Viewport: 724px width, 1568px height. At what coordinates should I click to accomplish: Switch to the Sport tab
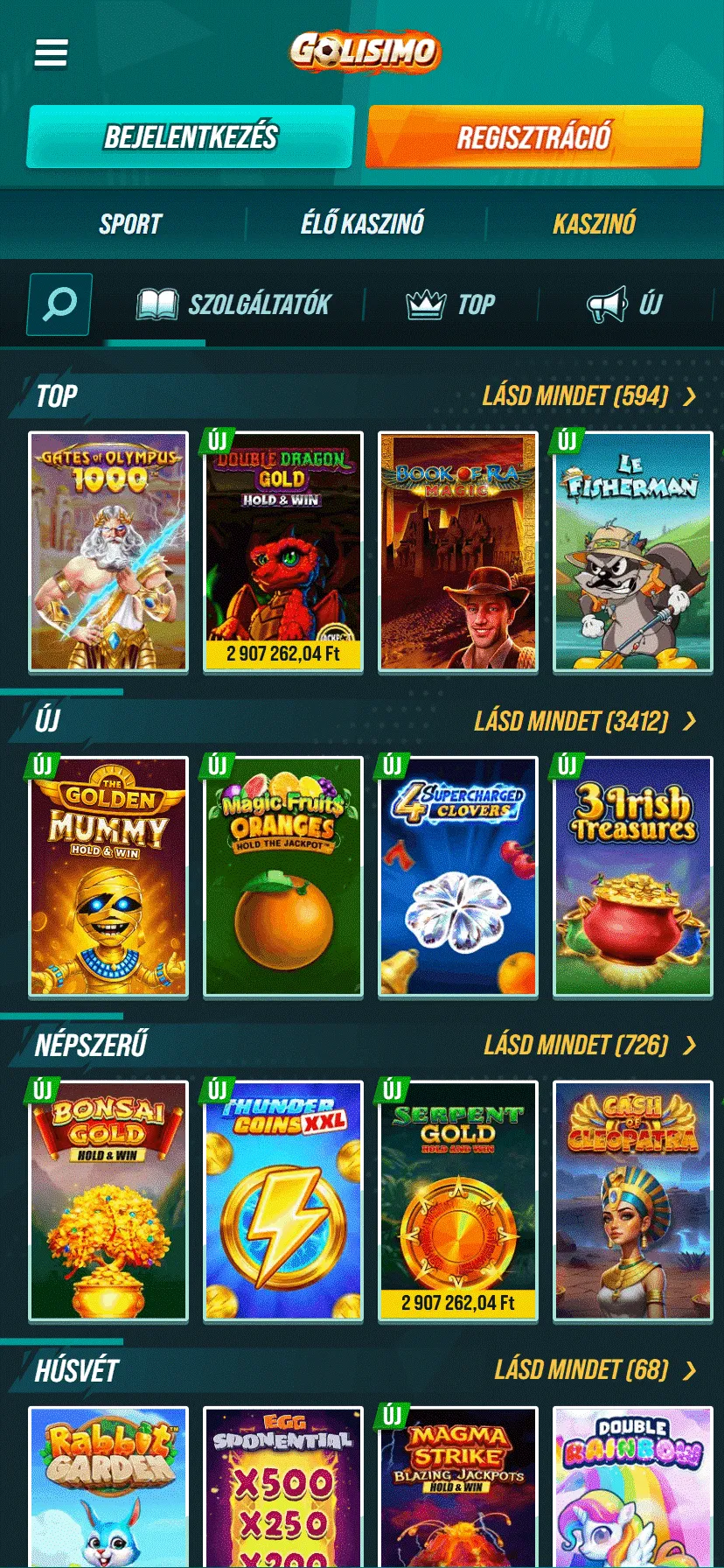click(x=130, y=224)
